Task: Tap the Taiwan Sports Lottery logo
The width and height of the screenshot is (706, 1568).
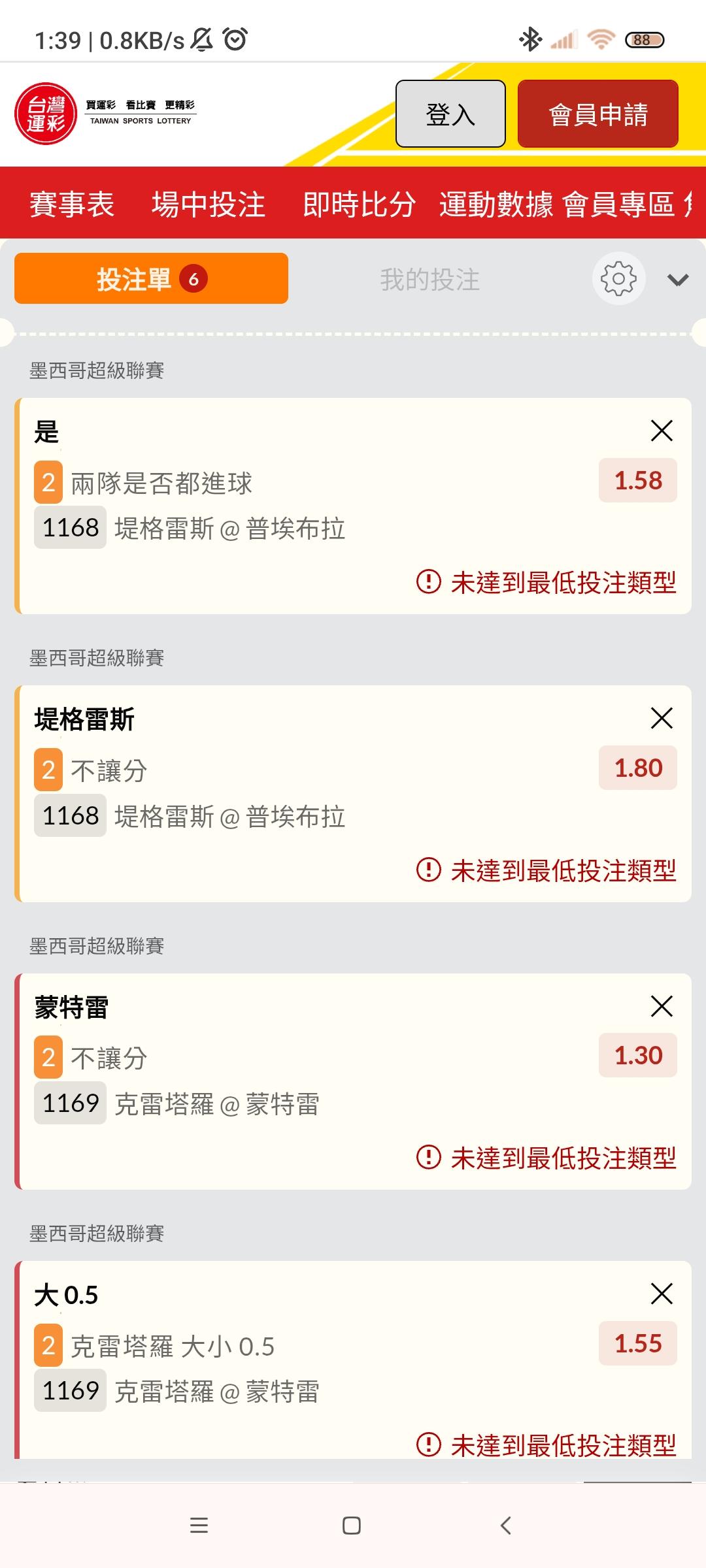Action: 105,114
